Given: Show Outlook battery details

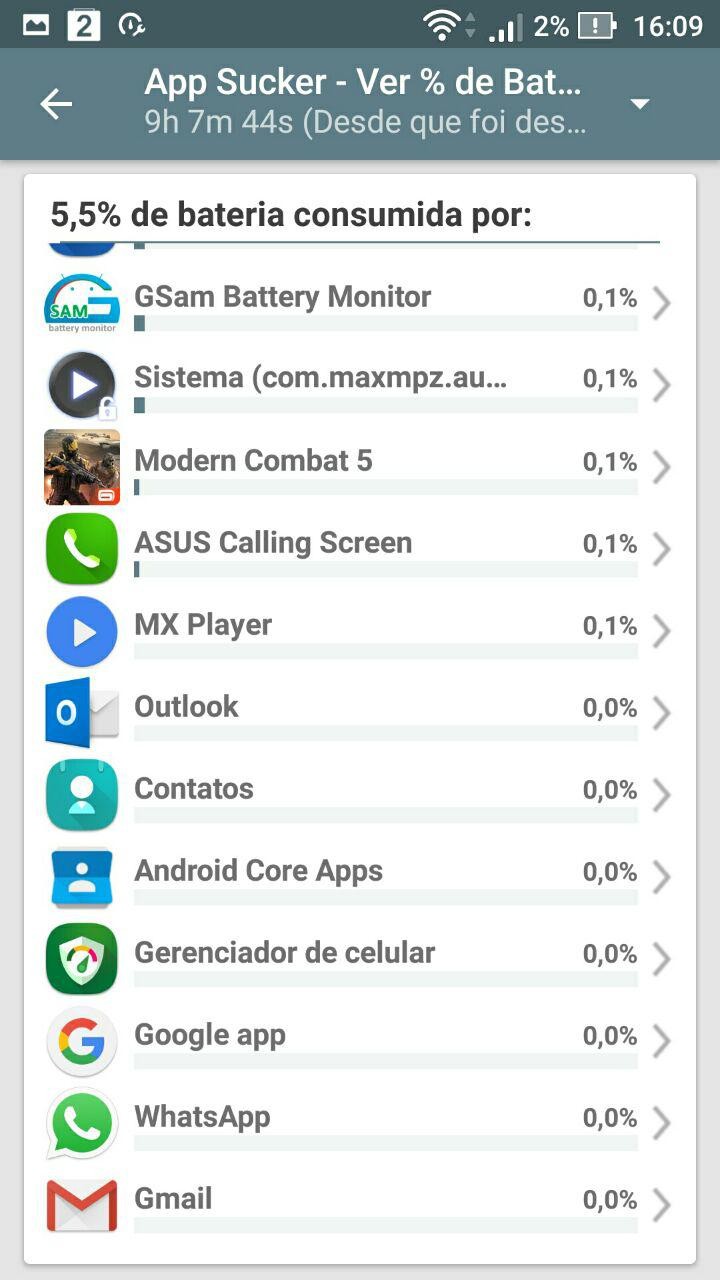Looking at the screenshot, I should [360, 713].
